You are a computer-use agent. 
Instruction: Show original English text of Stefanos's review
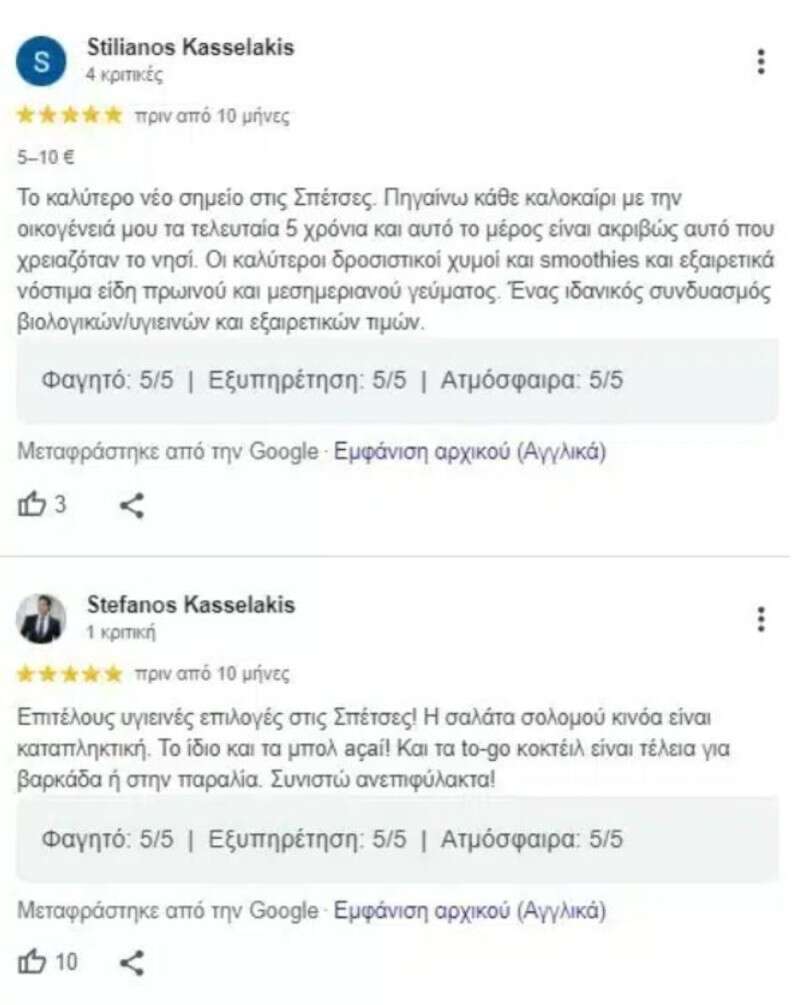click(469, 911)
